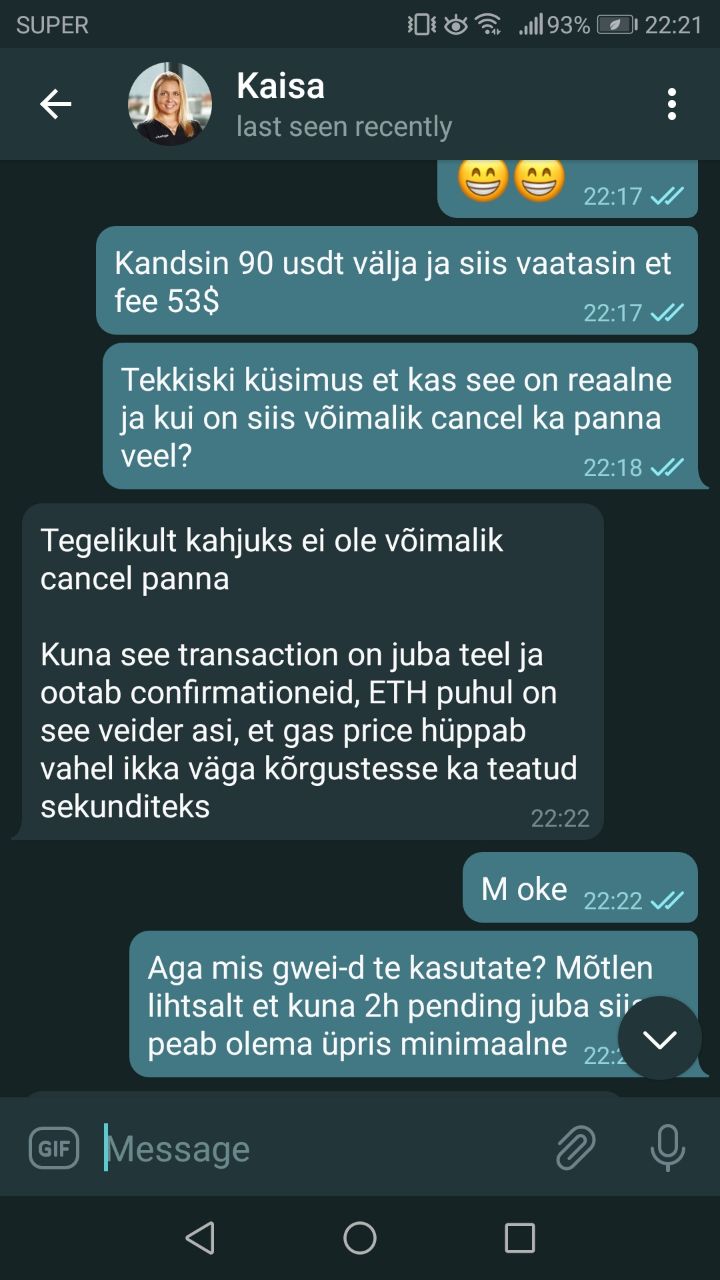Attach a file with the paperclip
The height and width of the screenshot is (1280, 720).
pyautogui.click(x=575, y=1148)
